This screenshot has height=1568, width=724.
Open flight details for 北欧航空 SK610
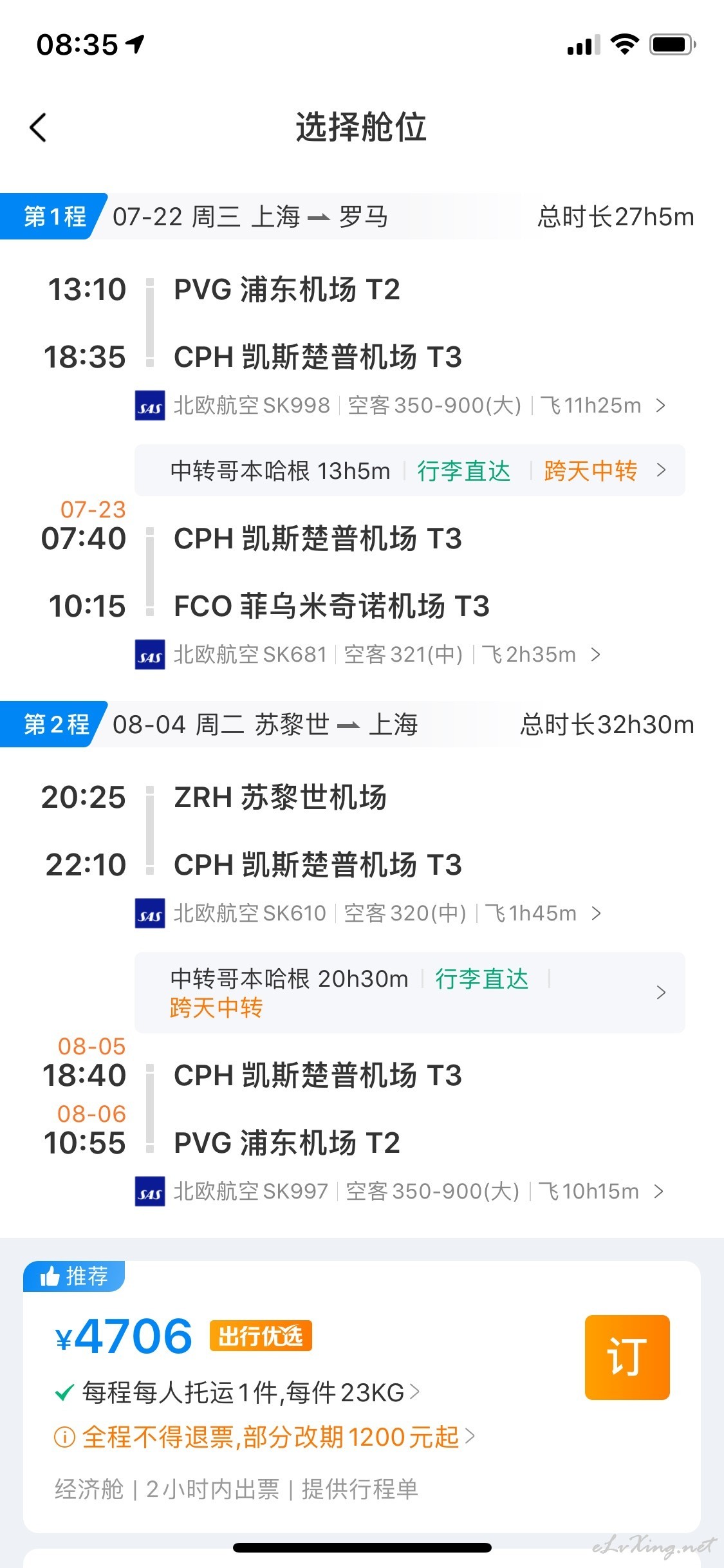368,913
